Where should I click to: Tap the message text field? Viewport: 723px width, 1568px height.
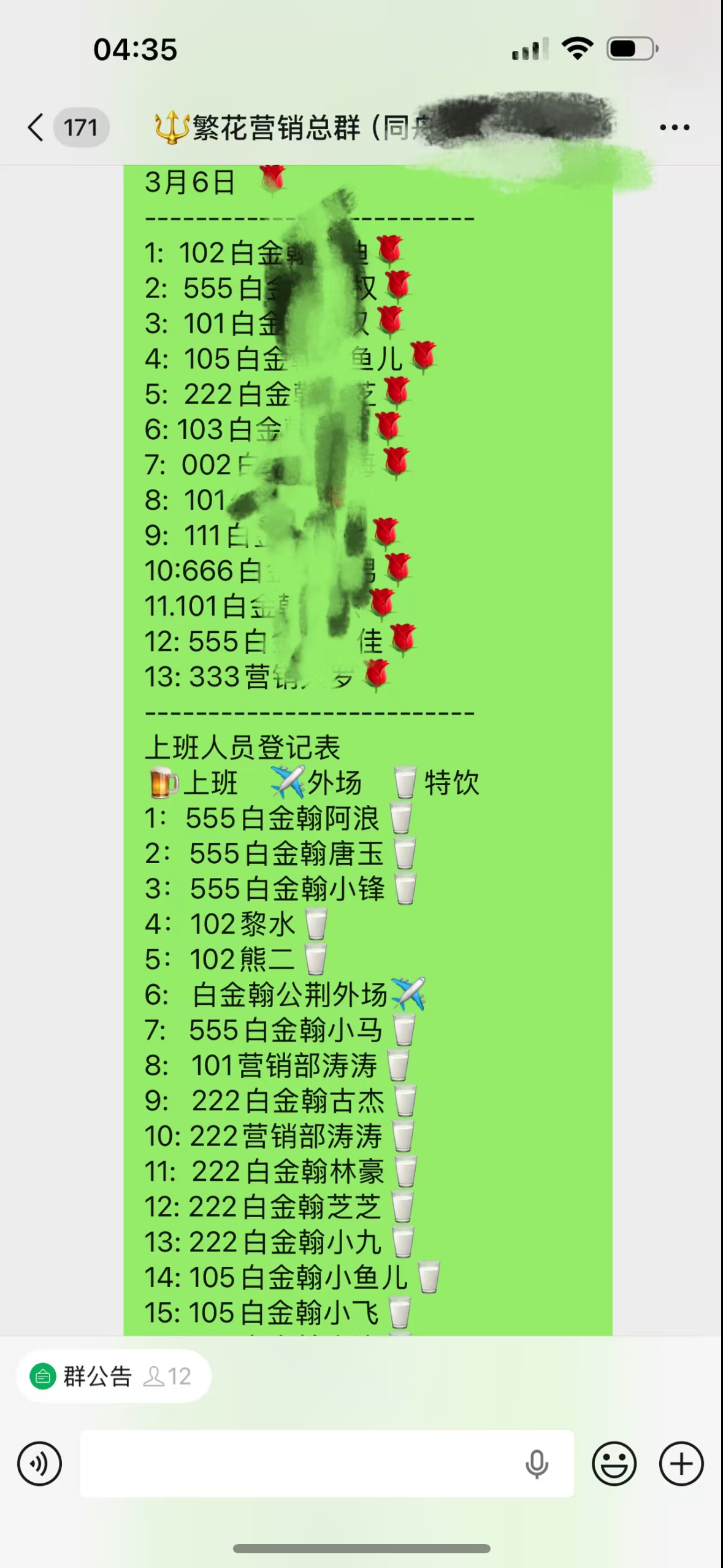click(x=294, y=1464)
